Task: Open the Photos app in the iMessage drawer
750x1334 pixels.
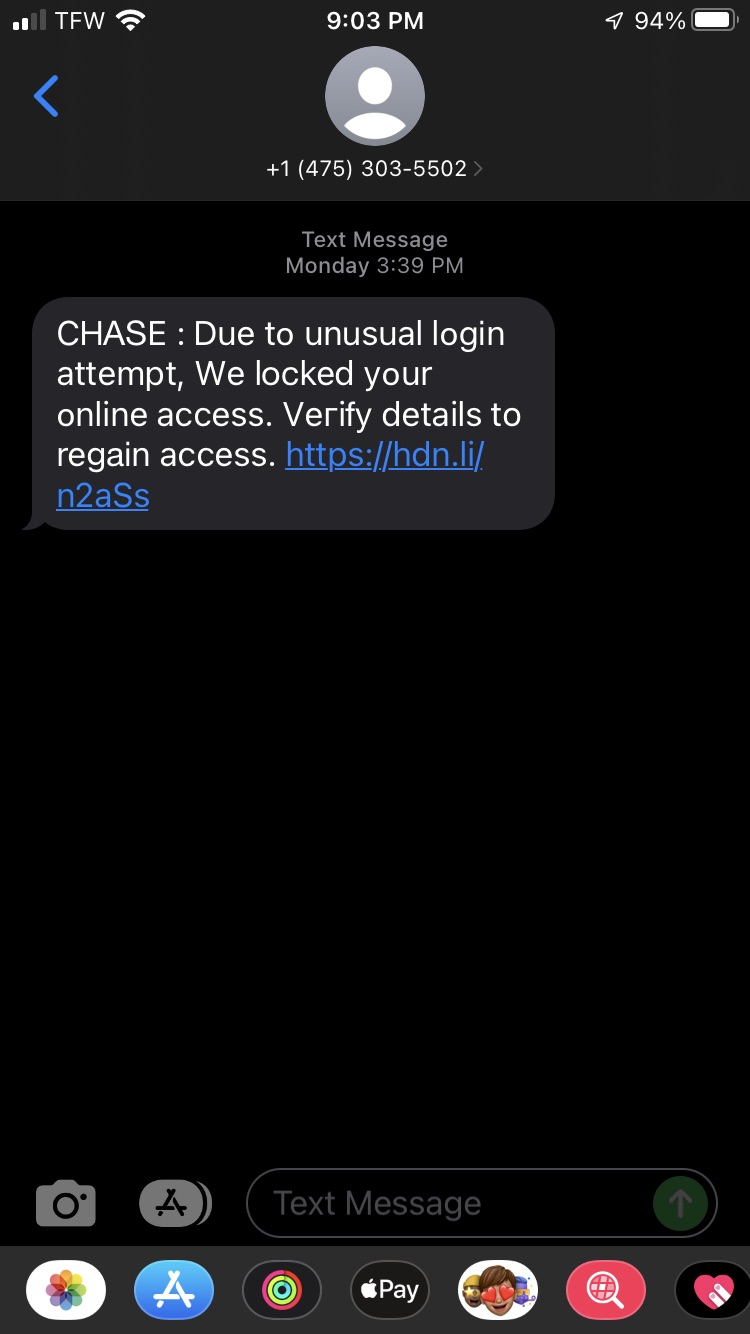Action: pyautogui.click(x=65, y=1289)
